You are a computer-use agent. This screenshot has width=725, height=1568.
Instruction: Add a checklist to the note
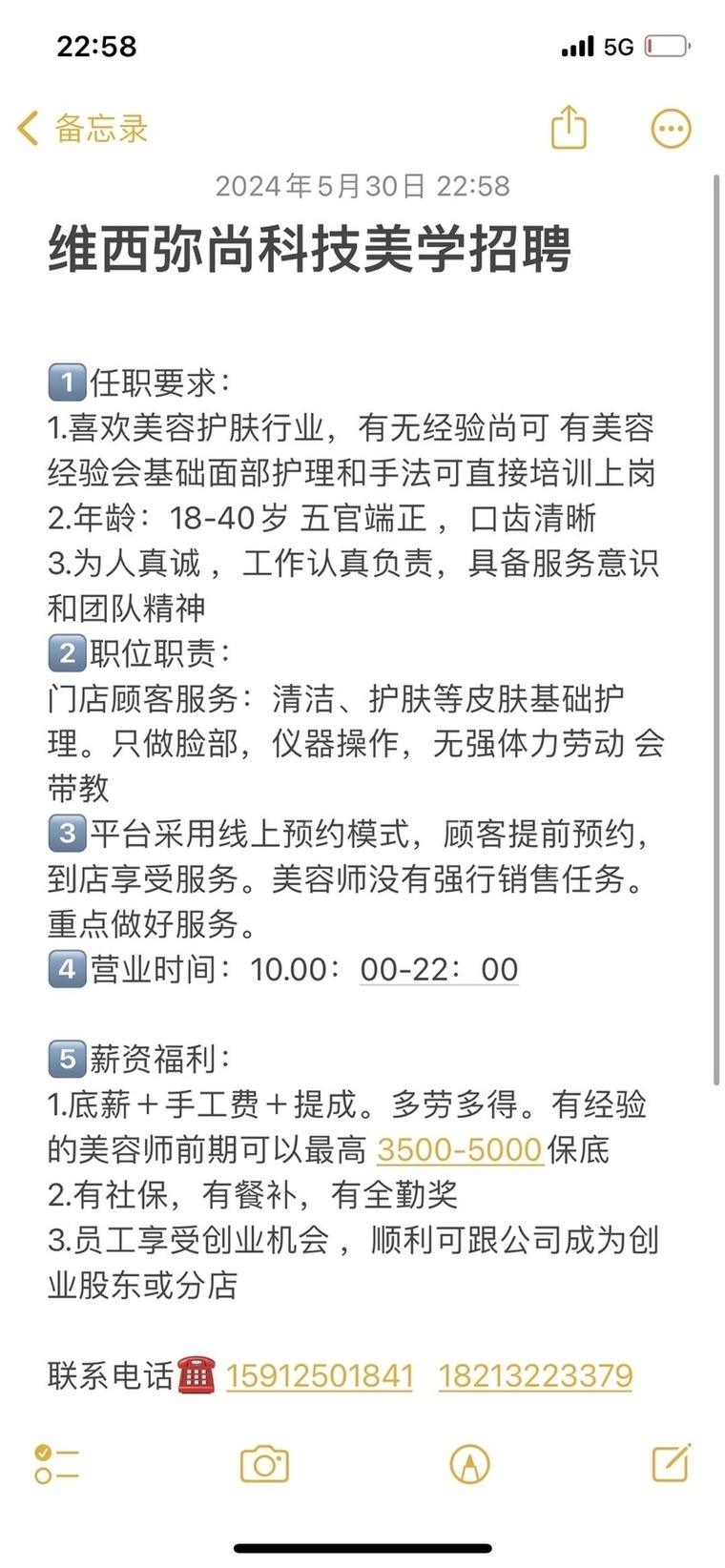56,1464
